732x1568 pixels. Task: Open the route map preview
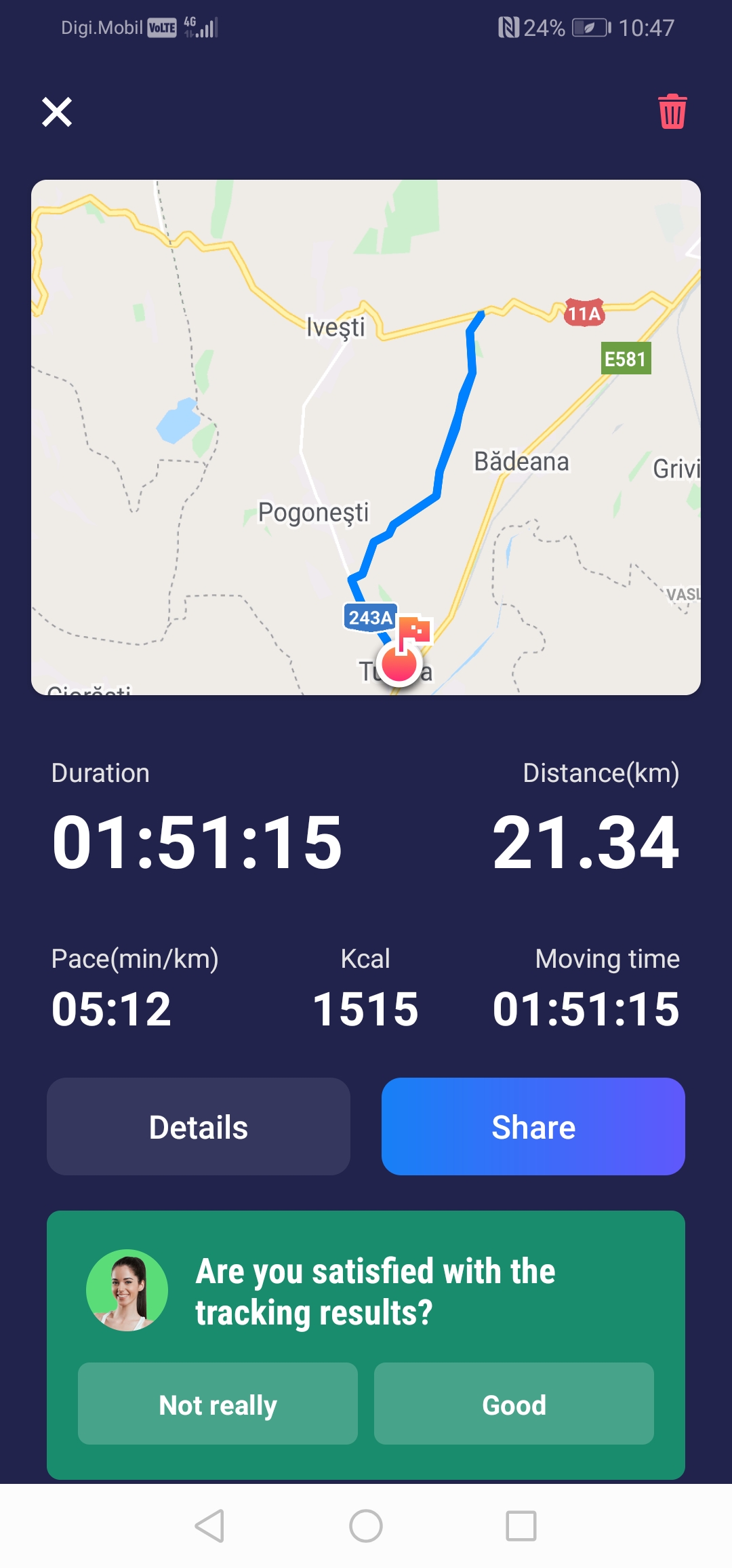pos(366,437)
